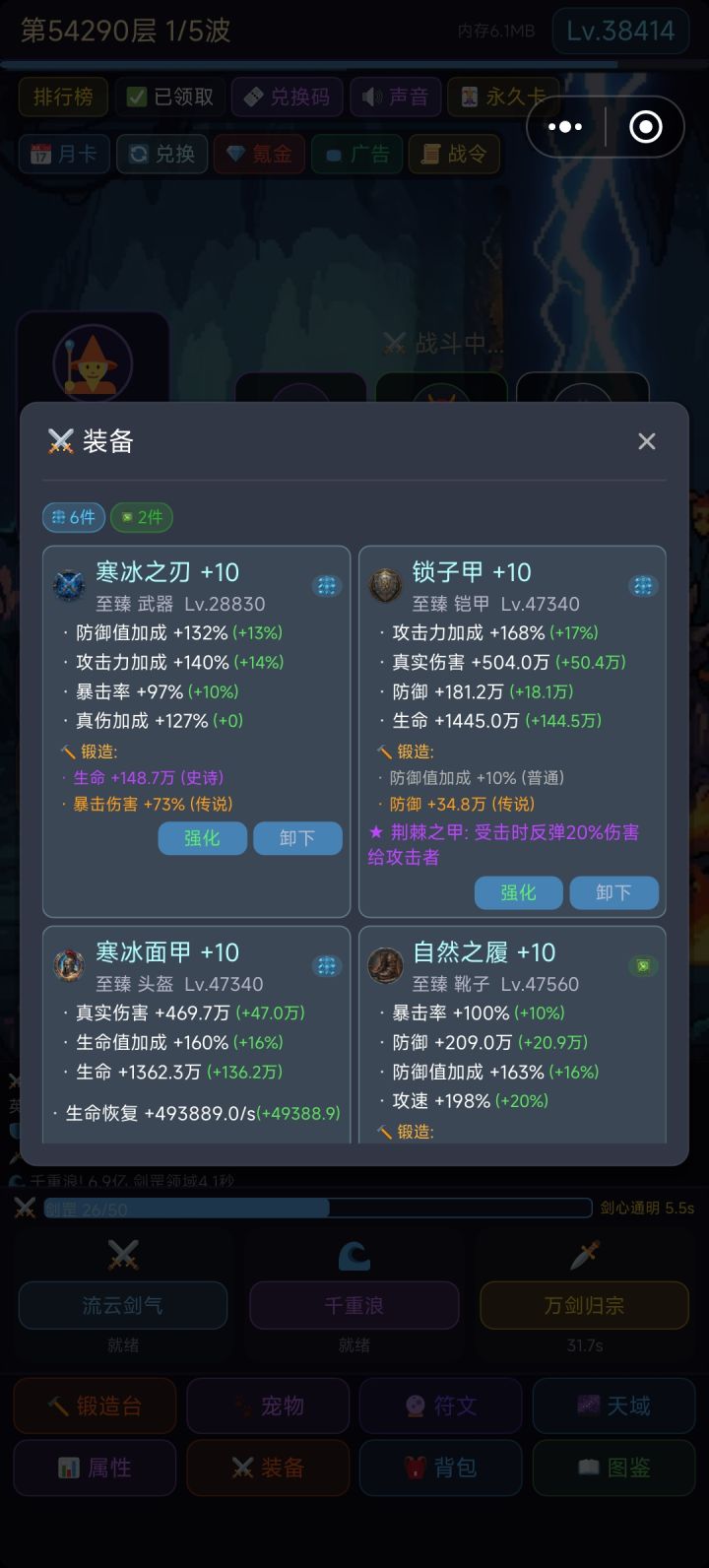
Task: Expand the 2件 set bonus filter
Action: pyautogui.click(x=141, y=517)
